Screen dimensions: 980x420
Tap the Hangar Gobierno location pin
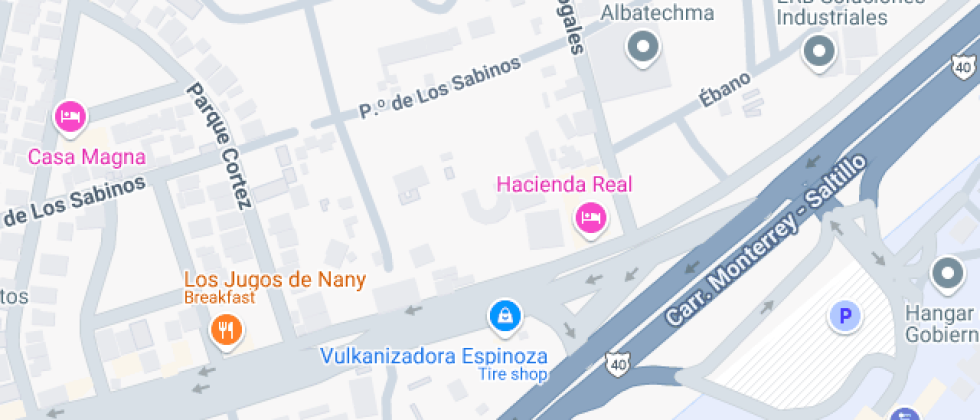click(x=946, y=272)
